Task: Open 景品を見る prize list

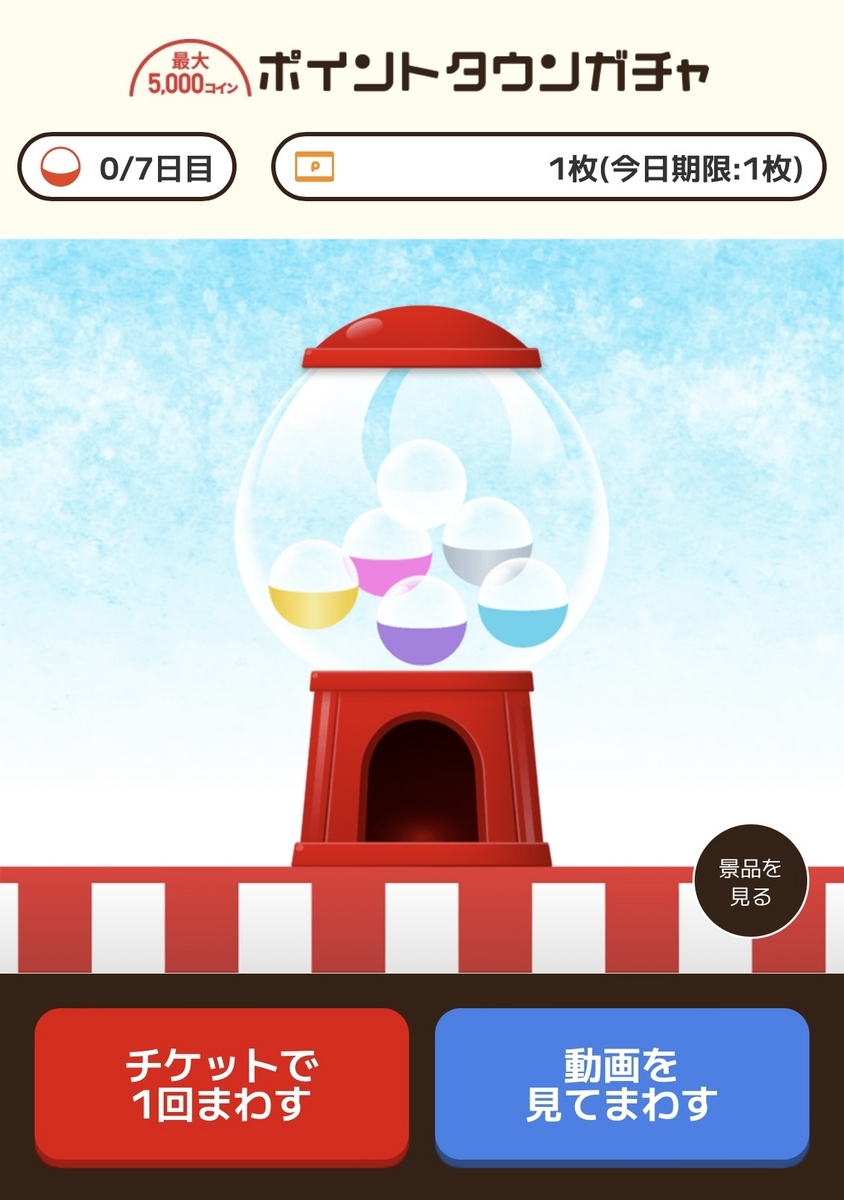Action: click(750, 882)
